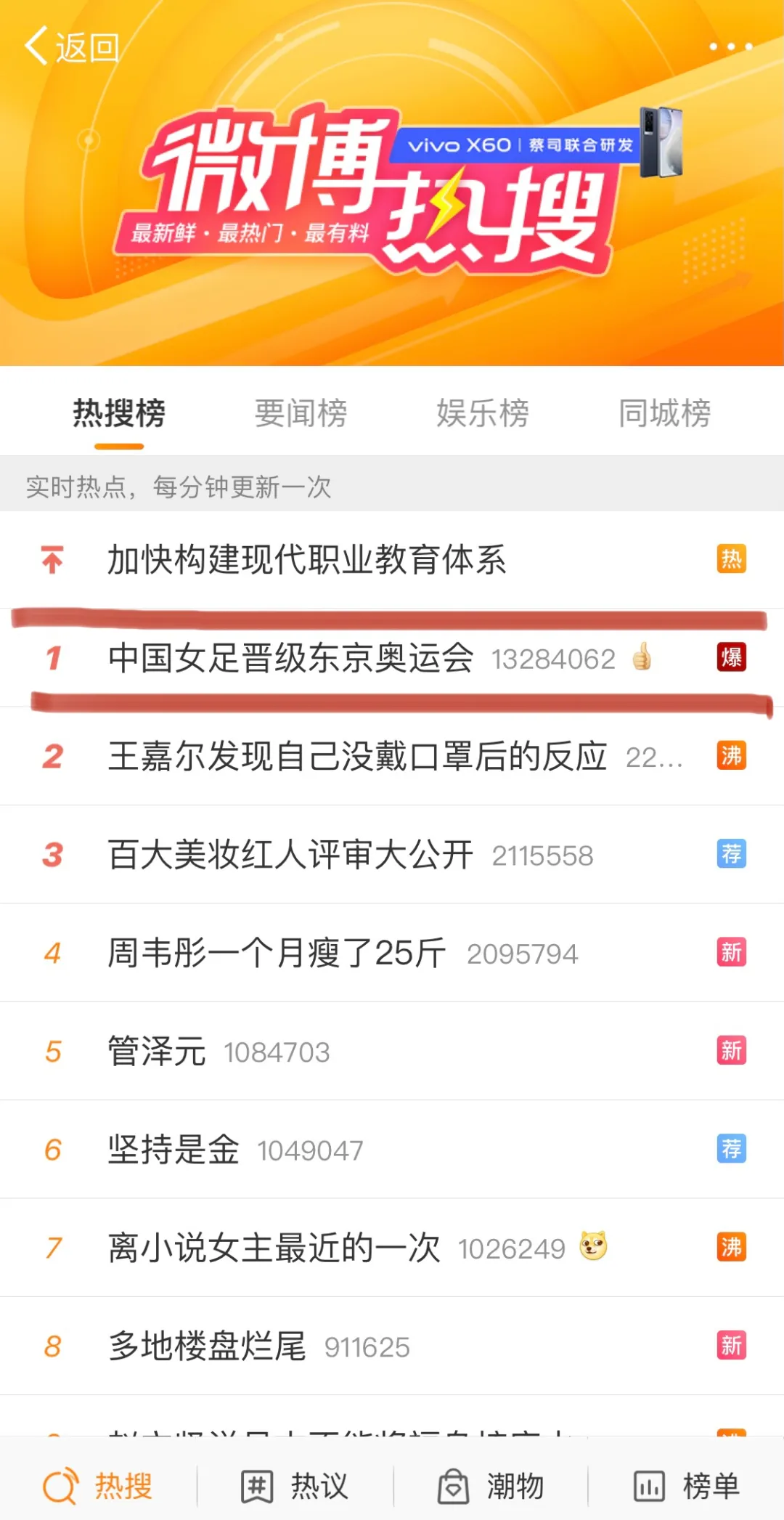Switch to the 娱乐榜 tab
Image resolution: width=784 pixels, height=1520 pixels.
(x=484, y=412)
